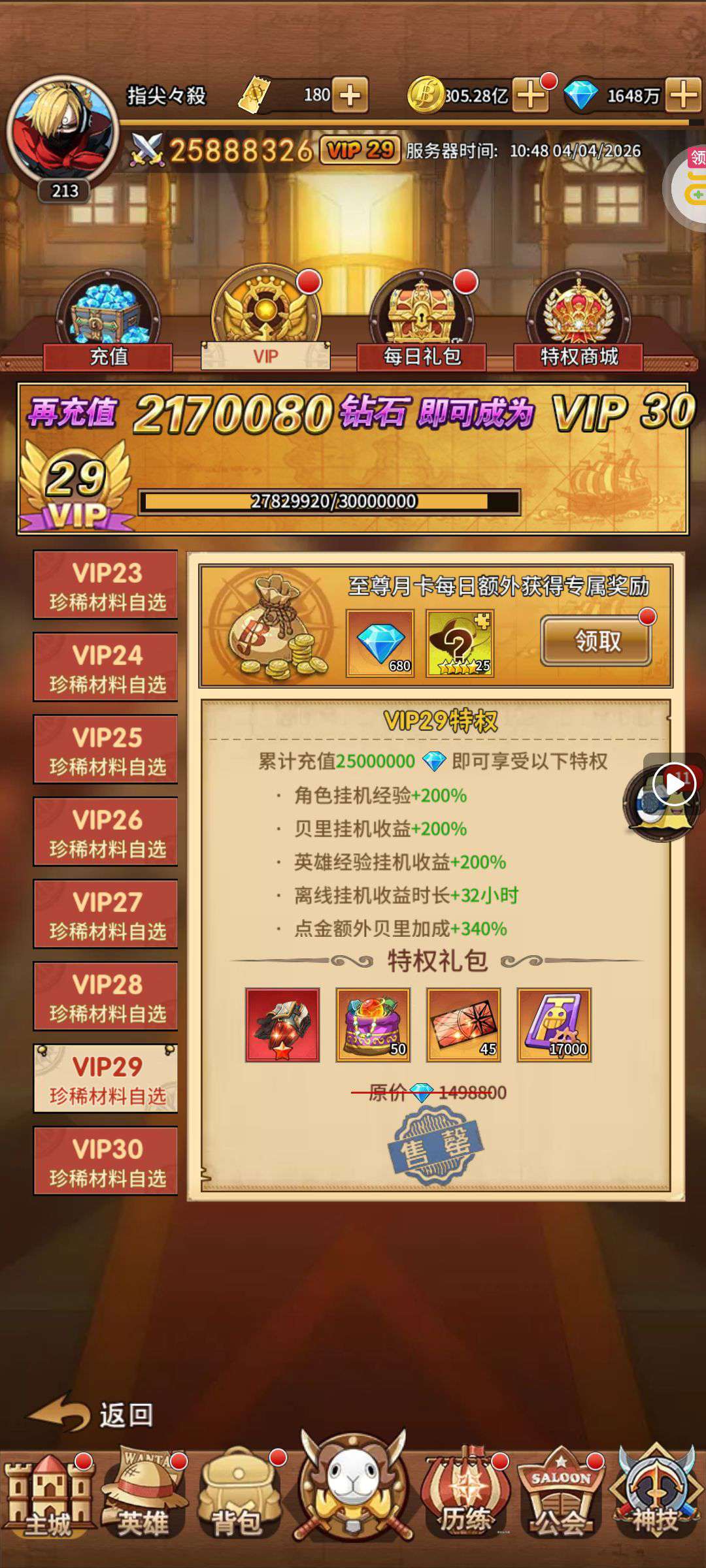Open the floating video play button
Viewport: 706px width, 1568px height.
pos(673,784)
